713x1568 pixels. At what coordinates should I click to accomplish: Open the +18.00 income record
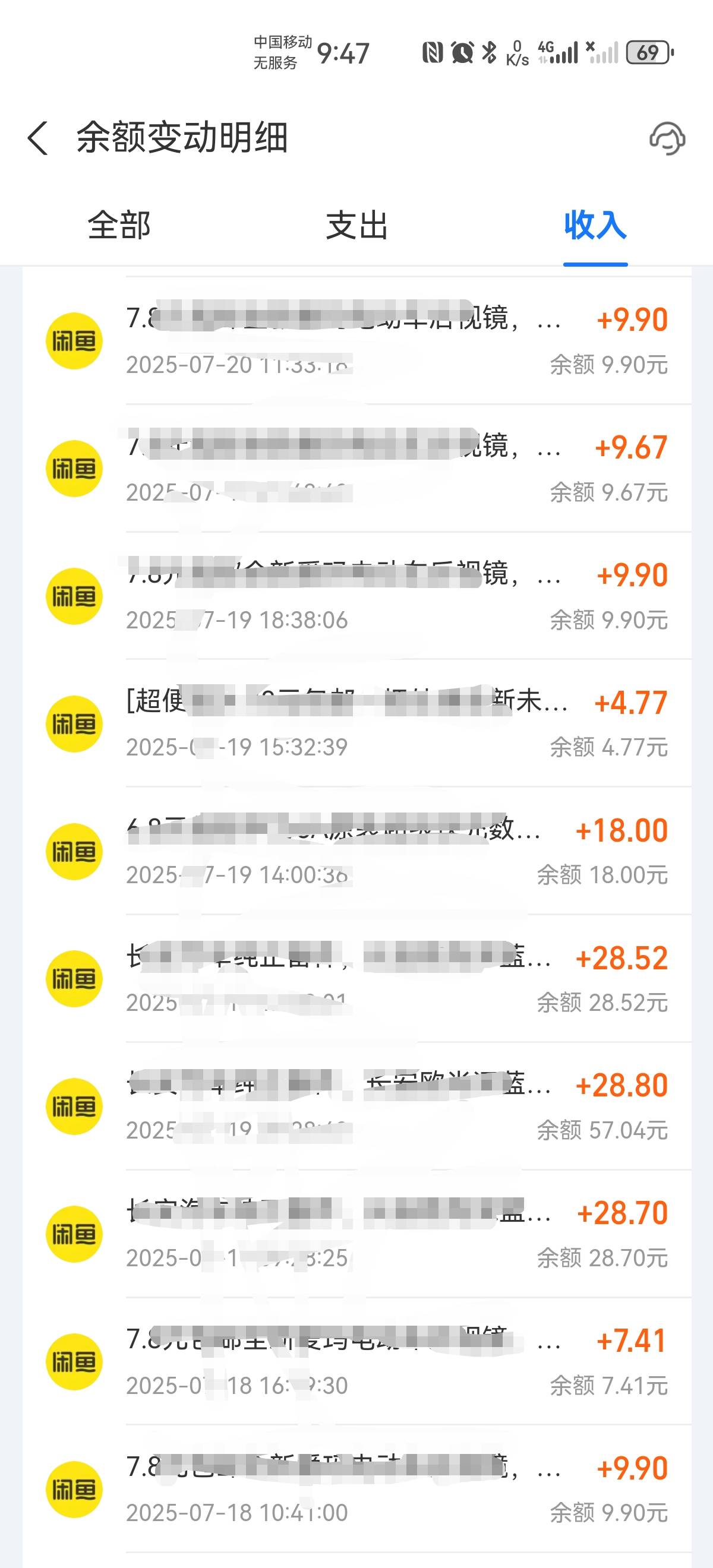click(x=357, y=852)
